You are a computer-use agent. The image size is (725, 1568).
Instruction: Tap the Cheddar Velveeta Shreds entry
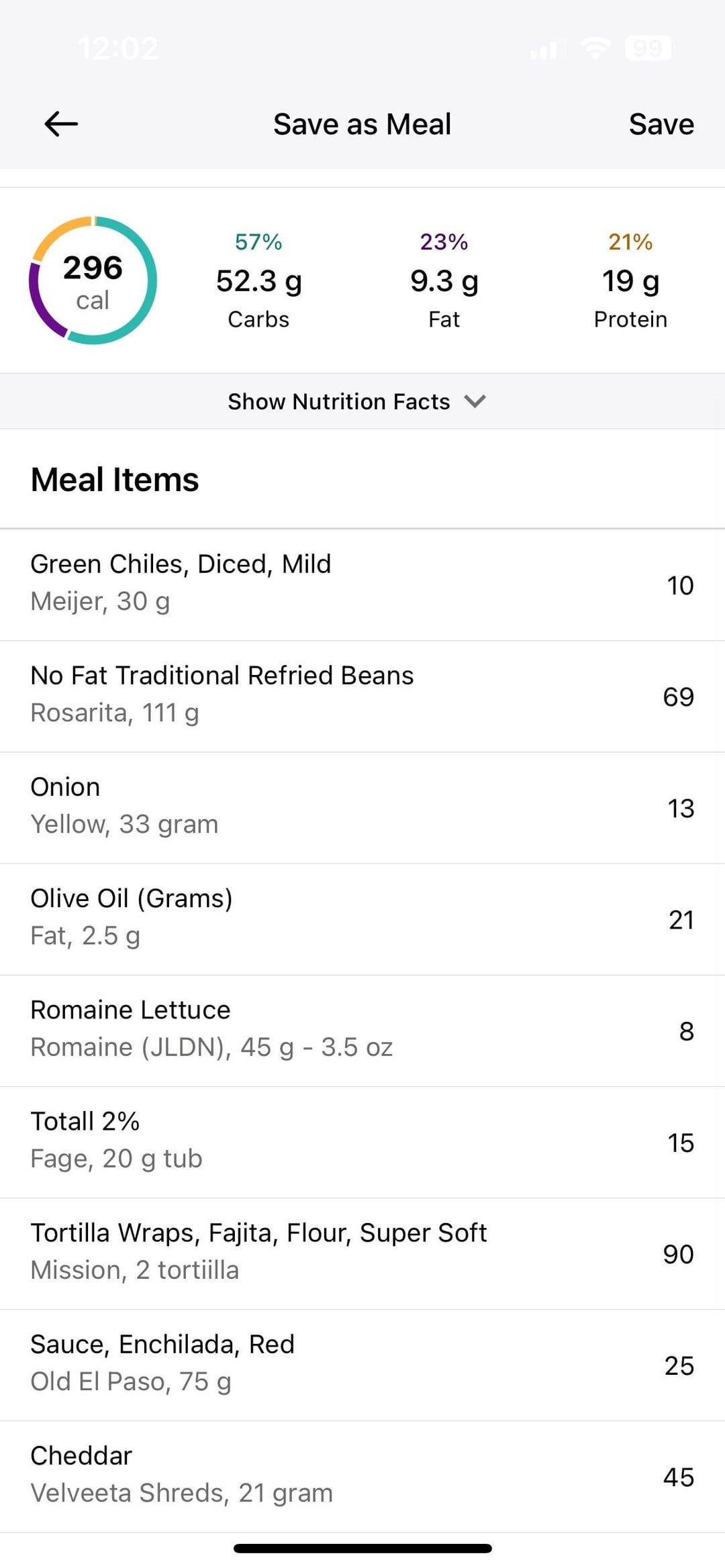(x=362, y=1476)
